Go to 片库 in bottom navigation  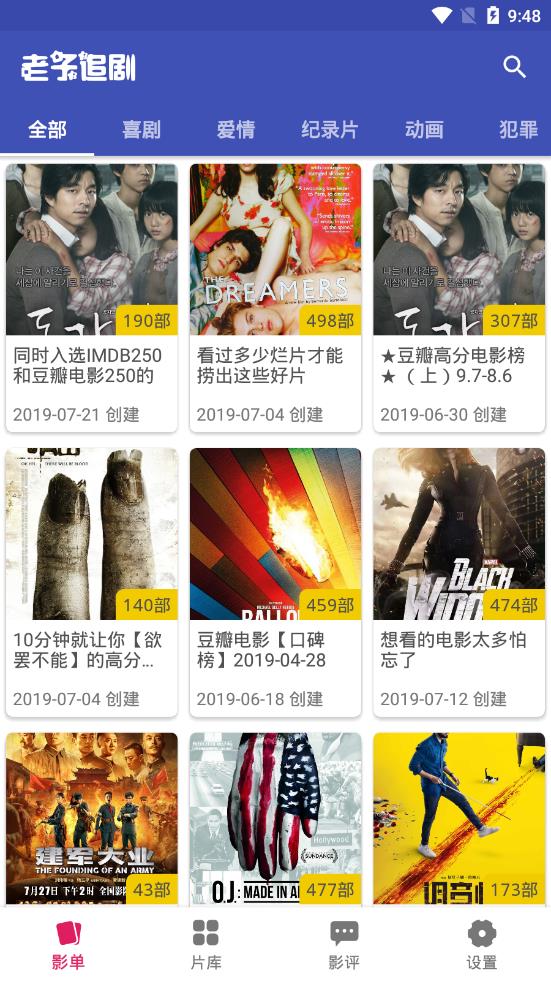[x=206, y=944]
